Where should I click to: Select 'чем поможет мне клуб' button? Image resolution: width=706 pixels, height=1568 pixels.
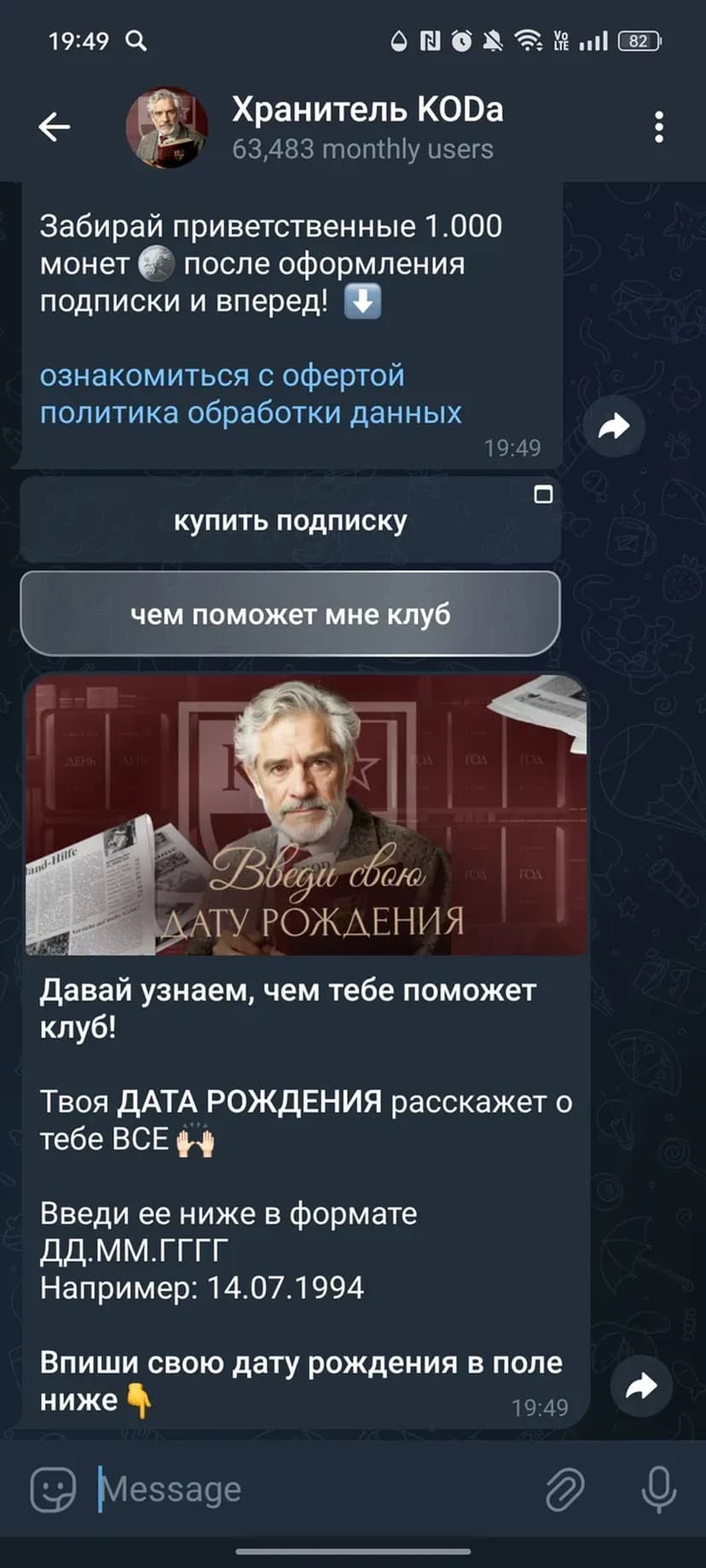coord(290,614)
